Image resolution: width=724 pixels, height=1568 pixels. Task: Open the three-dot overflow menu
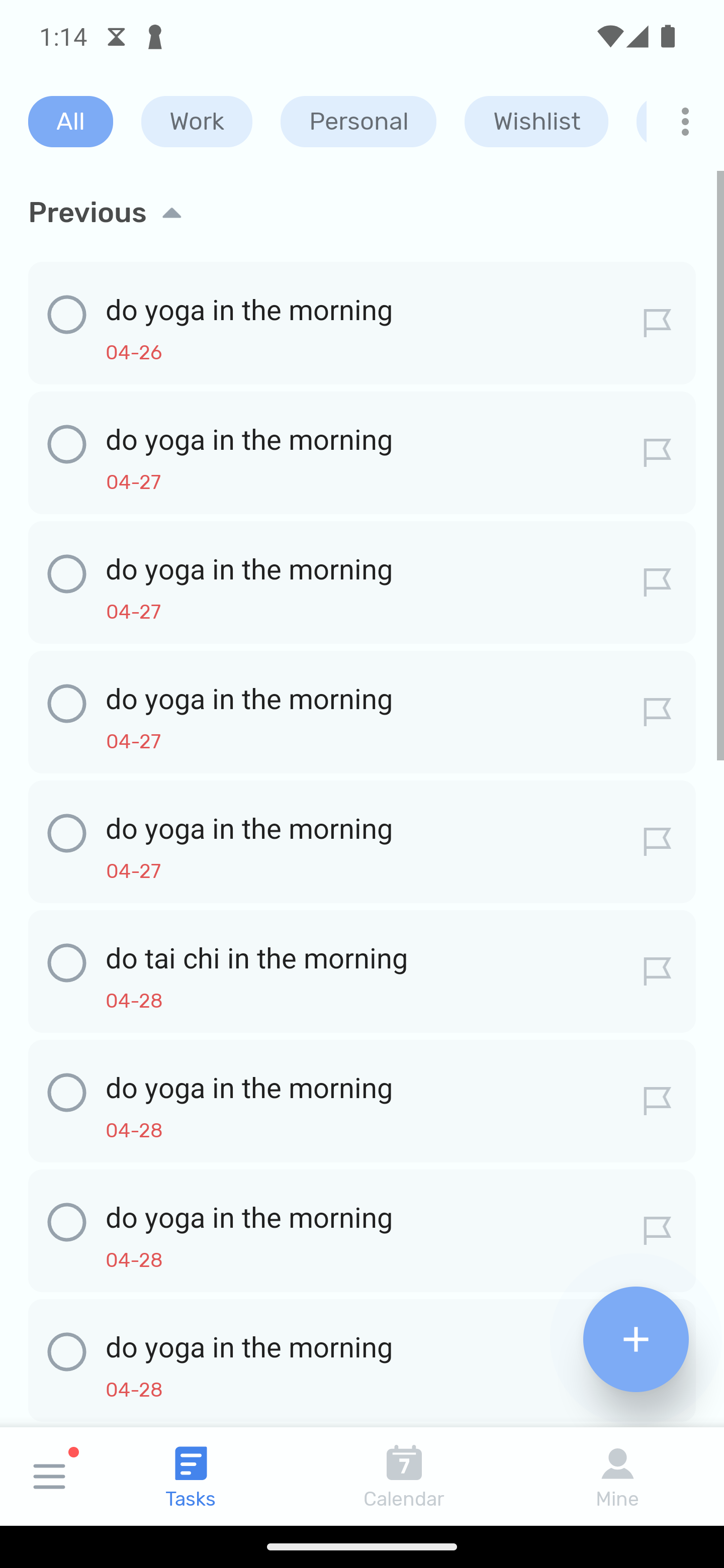pyautogui.click(x=685, y=121)
